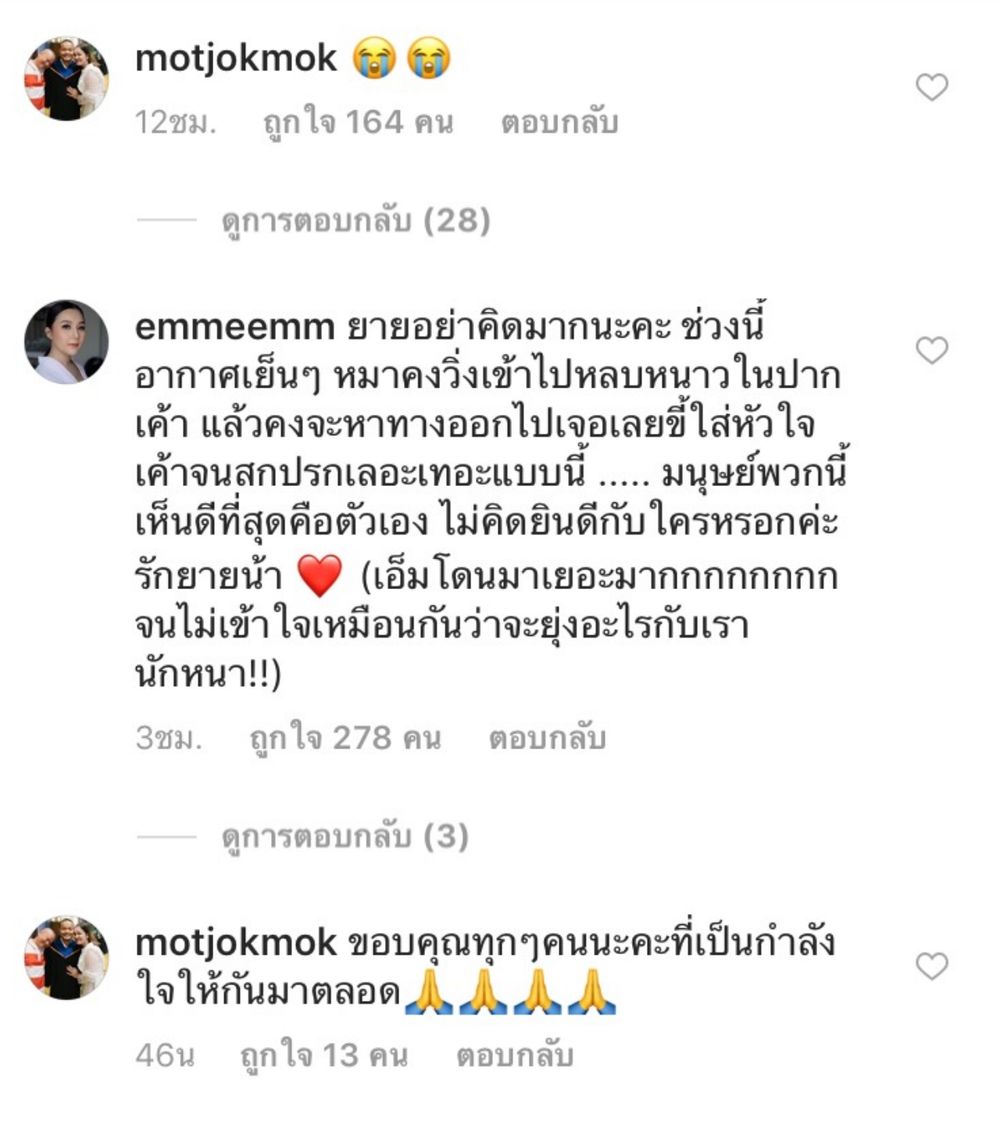Image resolution: width=1000 pixels, height=1122 pixels.
Task: View the 3 replies under emmeemm
Action: coord(344,837)
